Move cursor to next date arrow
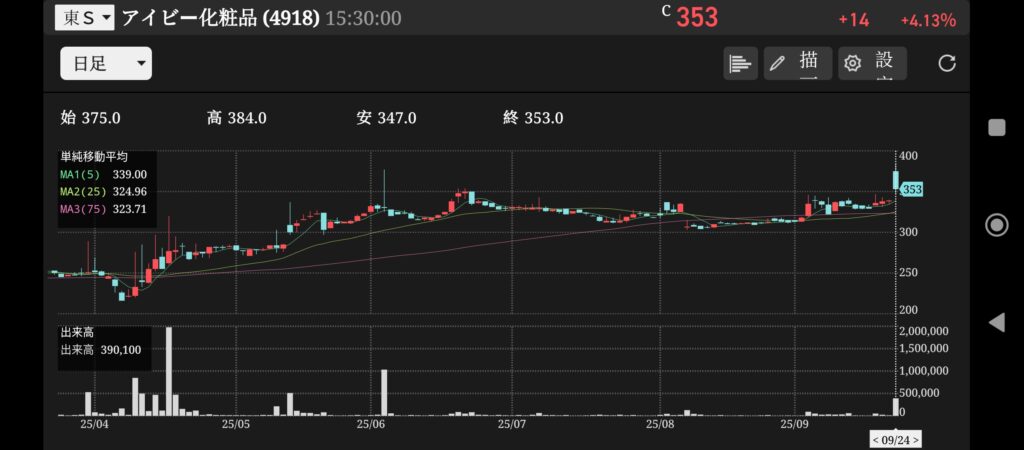The image size is (1024, 450). [x=916, y=439]
